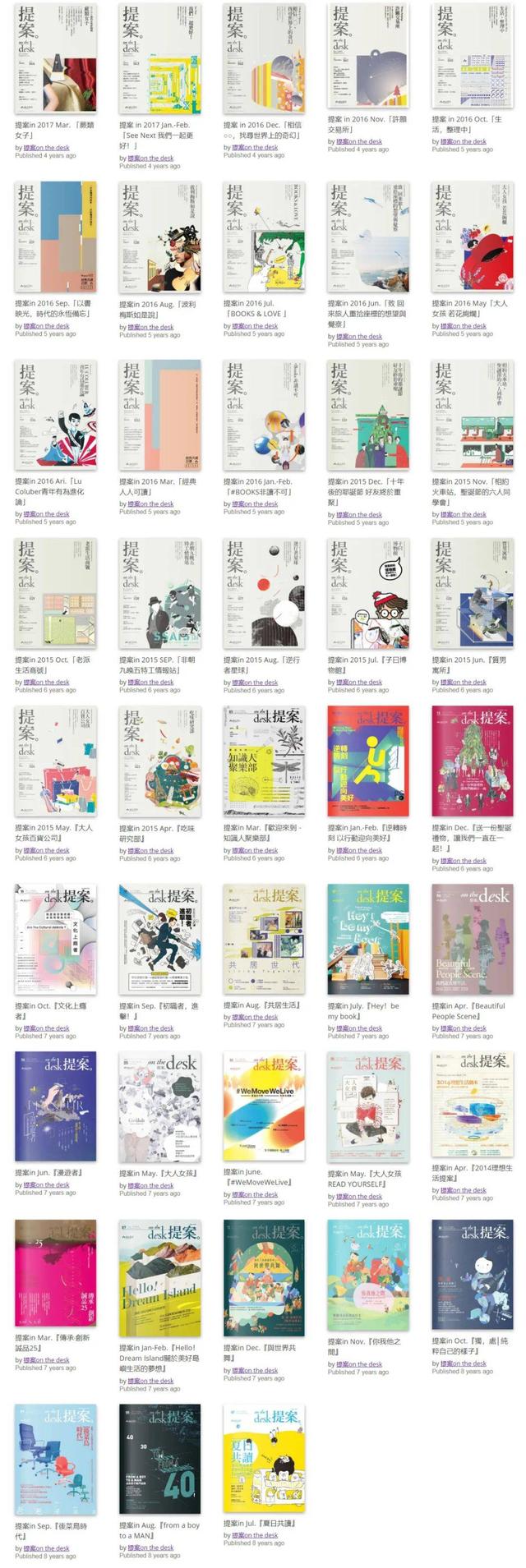This screenshot has width=526, height=1568.
Task: Open the 2015 Dec.「十年後的耶誕節」issue
Action: click(368, 415)
